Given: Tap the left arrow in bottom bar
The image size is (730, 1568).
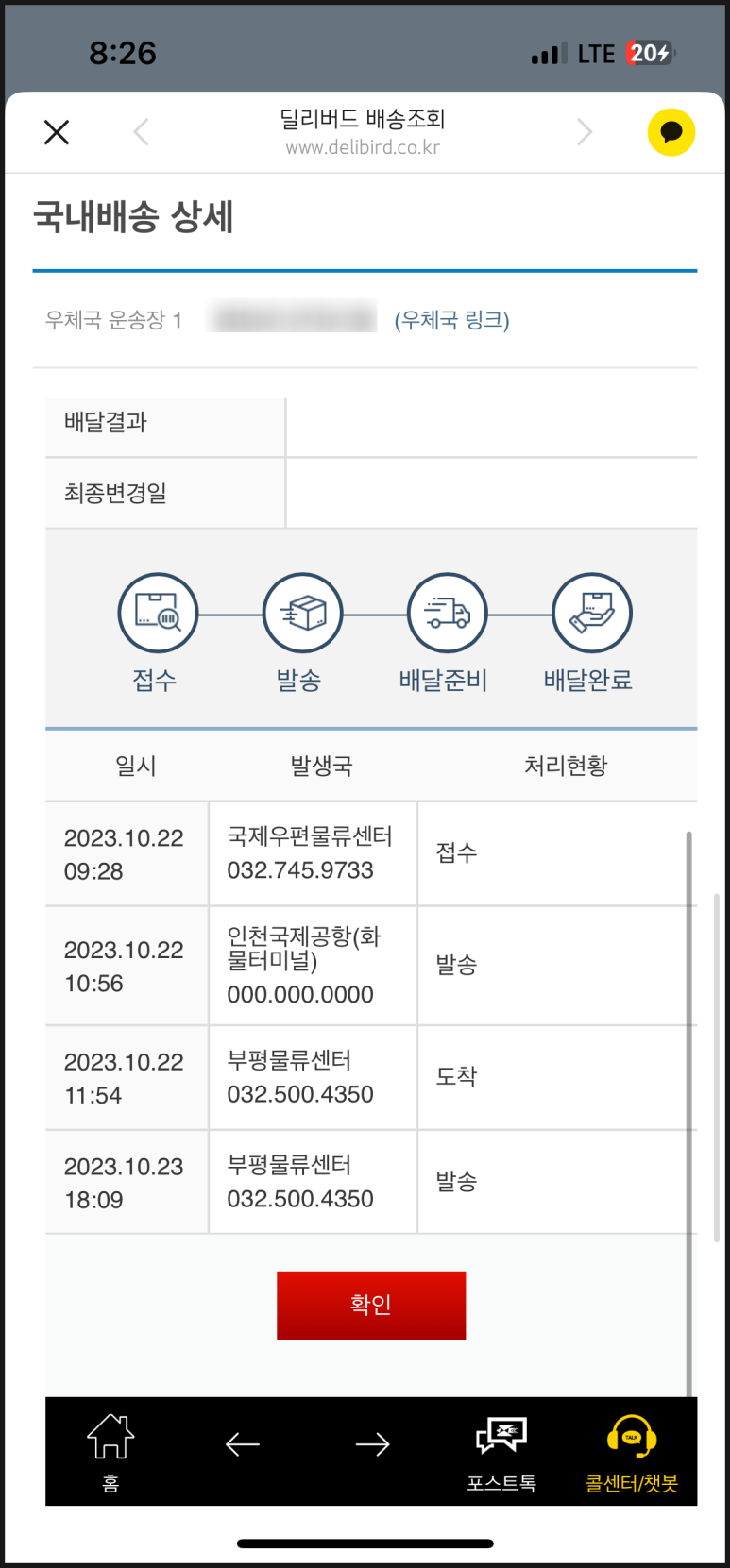Looking at the screenshot, I should (243, 1443).
